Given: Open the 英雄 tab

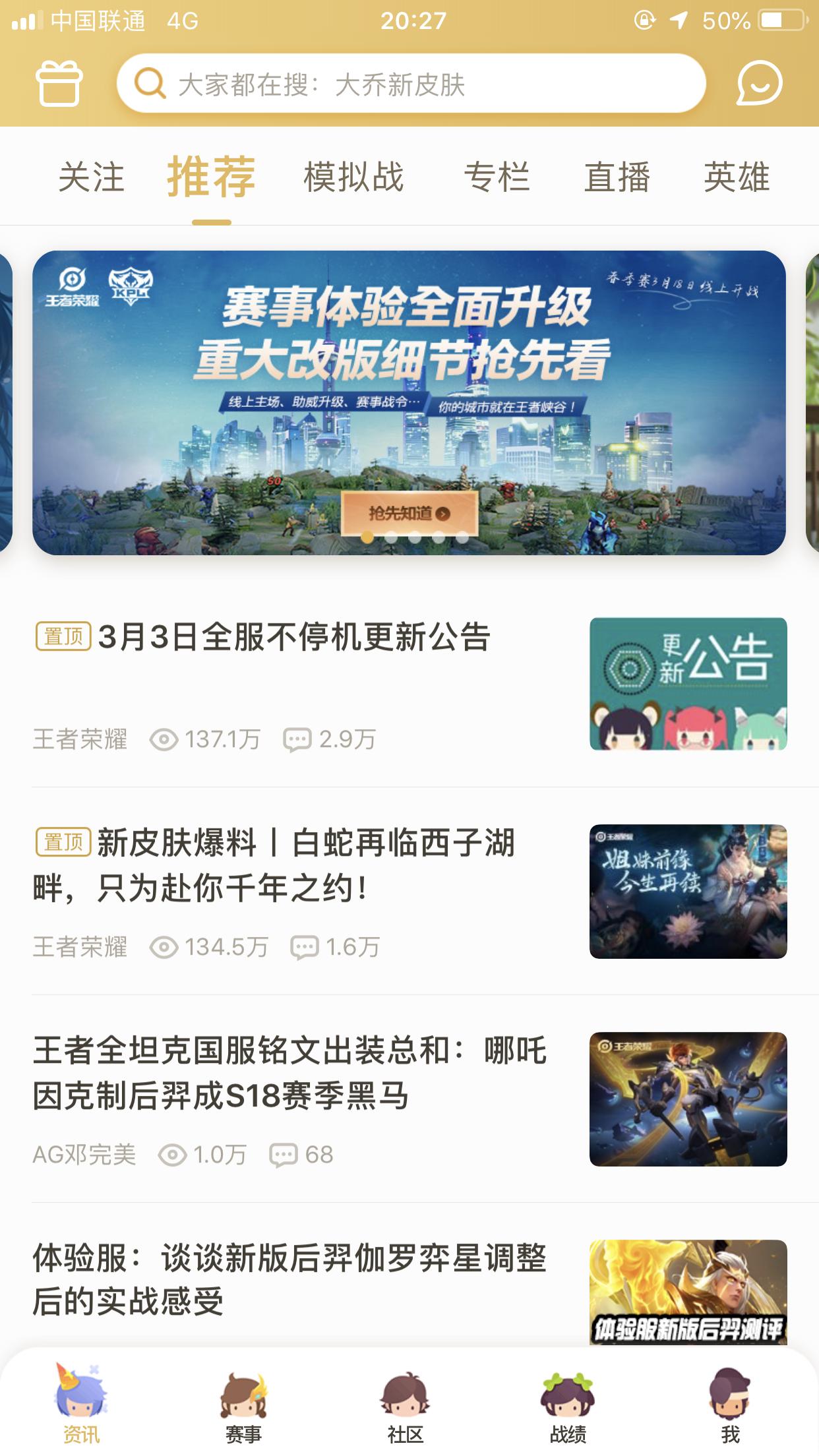Looking at the screenshot, I should click(737, 176).
